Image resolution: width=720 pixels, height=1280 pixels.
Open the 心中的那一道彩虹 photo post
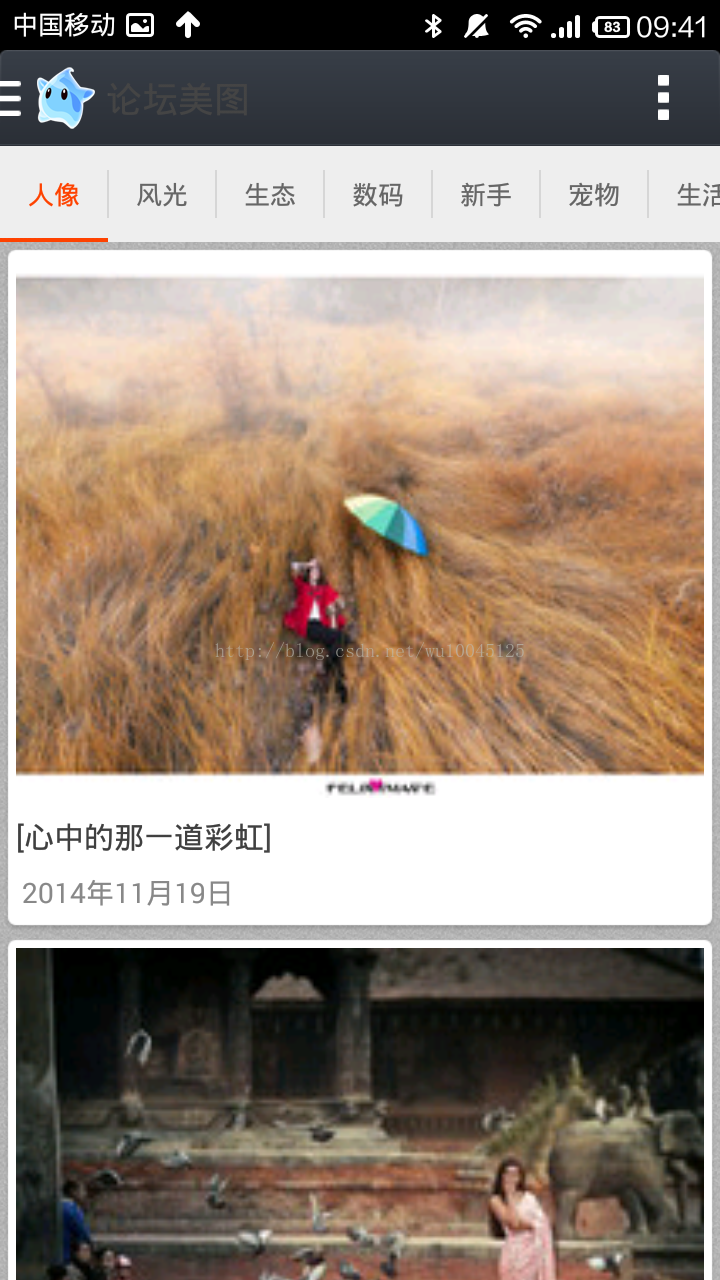coord(360,560)
